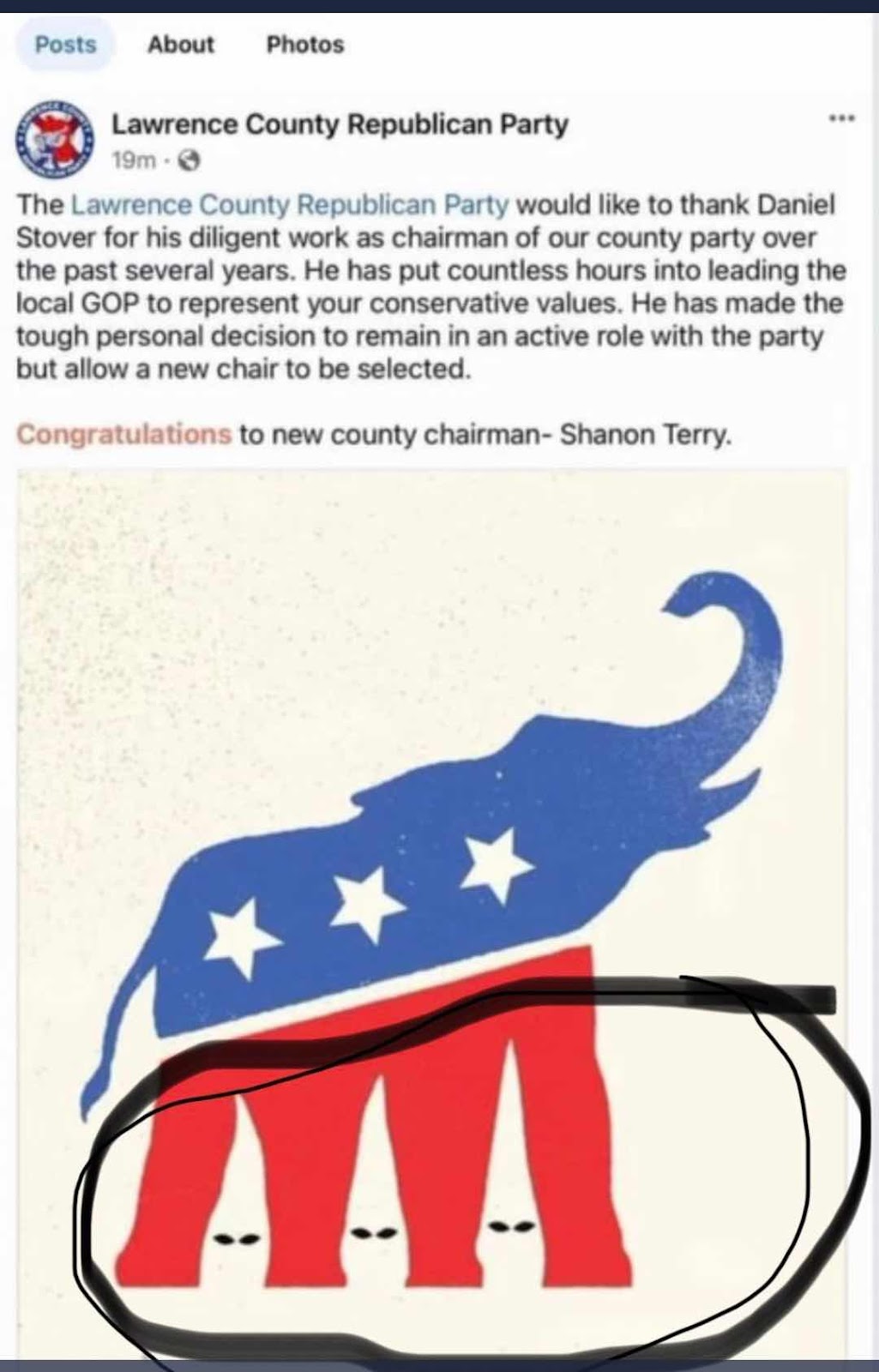Select the Posts tab

click(65, 45)
